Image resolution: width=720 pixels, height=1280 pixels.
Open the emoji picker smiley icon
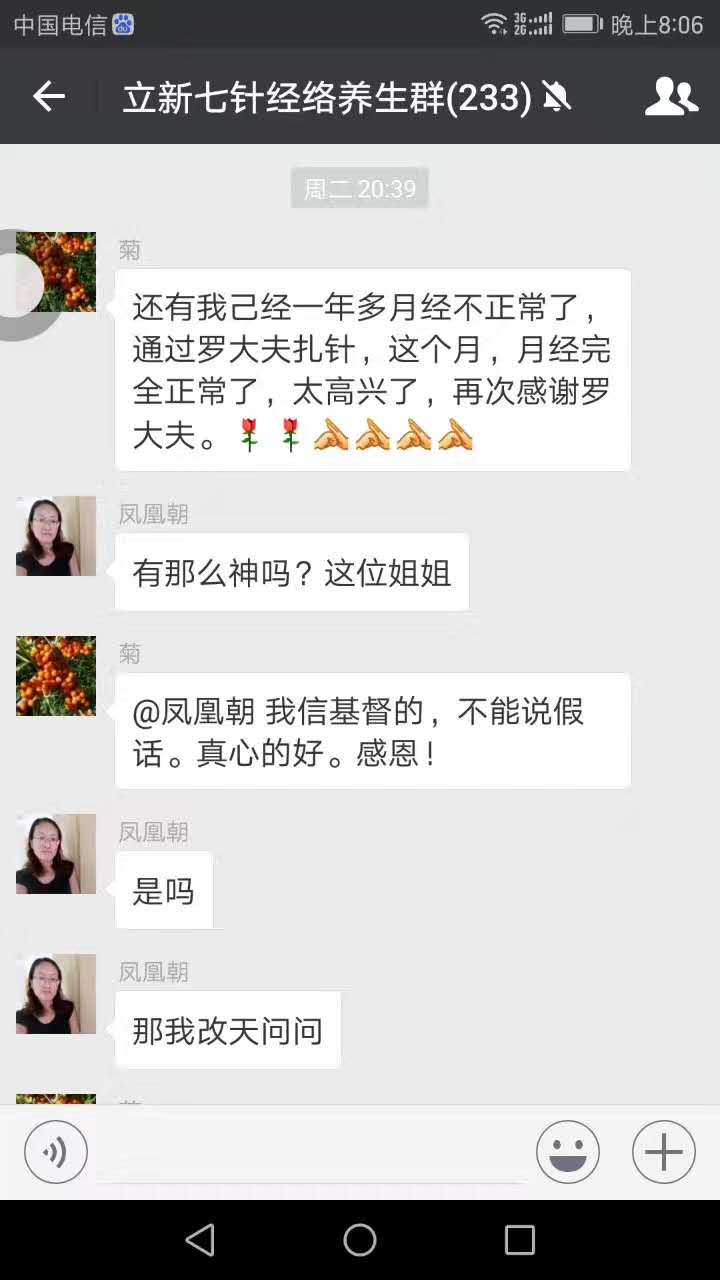click(568, 1151)
